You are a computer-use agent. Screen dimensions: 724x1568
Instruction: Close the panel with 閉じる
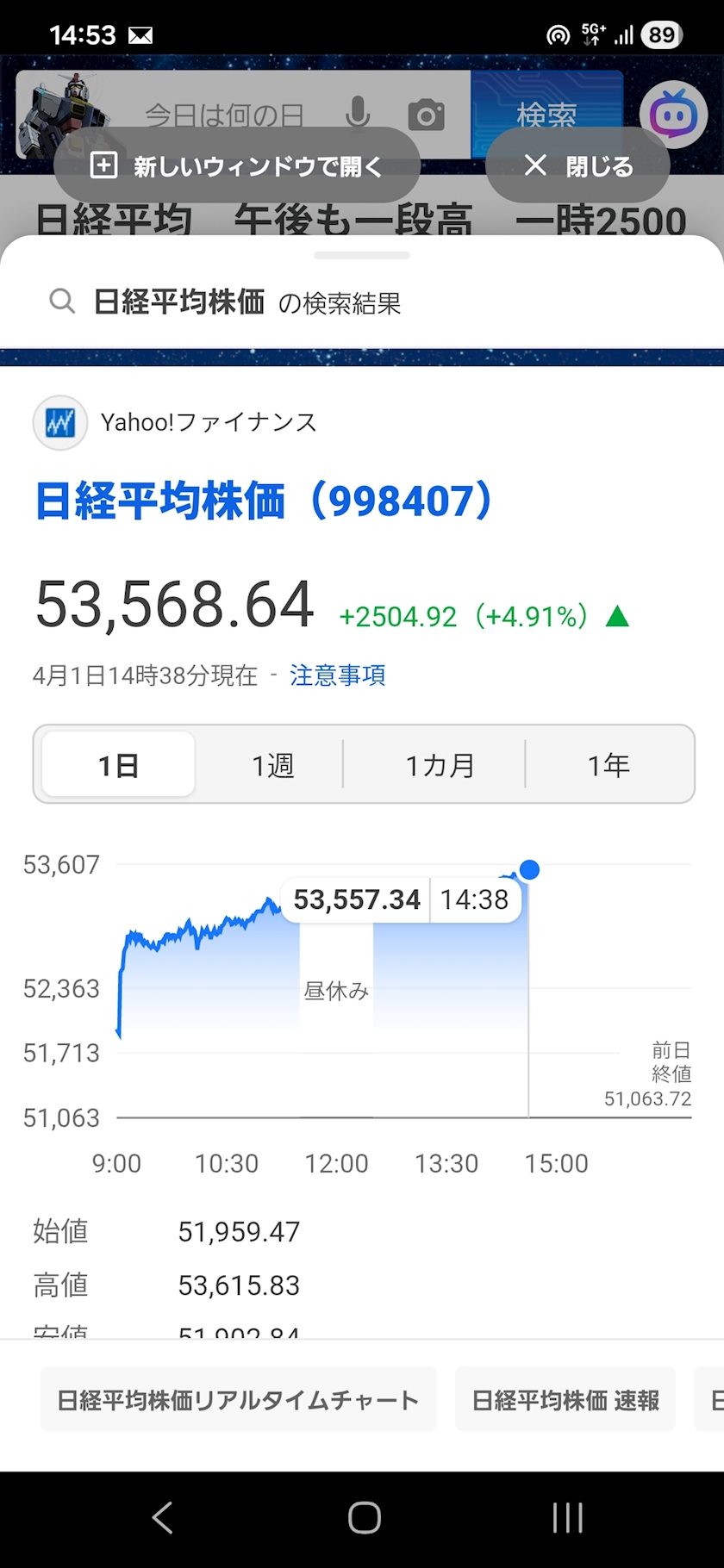tap(577, 165)
